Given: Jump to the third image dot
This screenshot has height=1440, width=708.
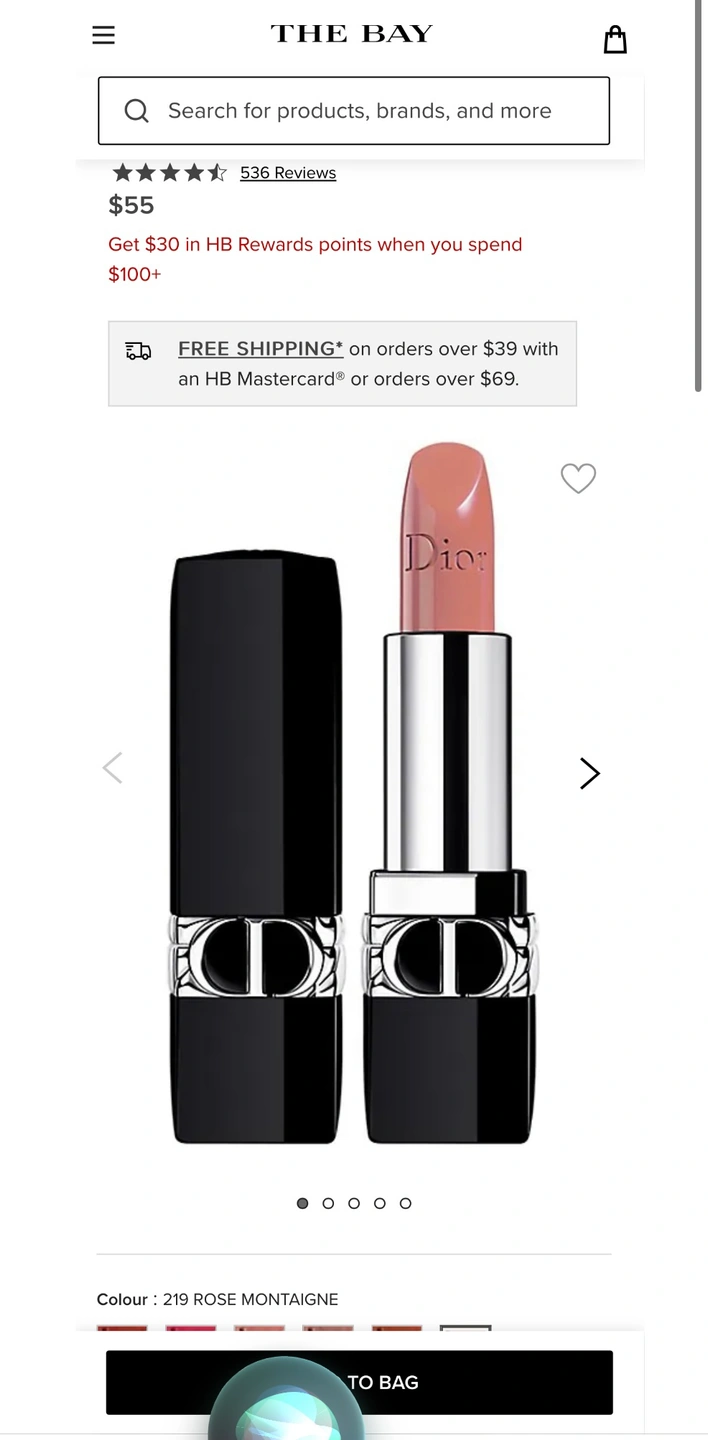Looking at the screenshot, I should point(354,1203).
